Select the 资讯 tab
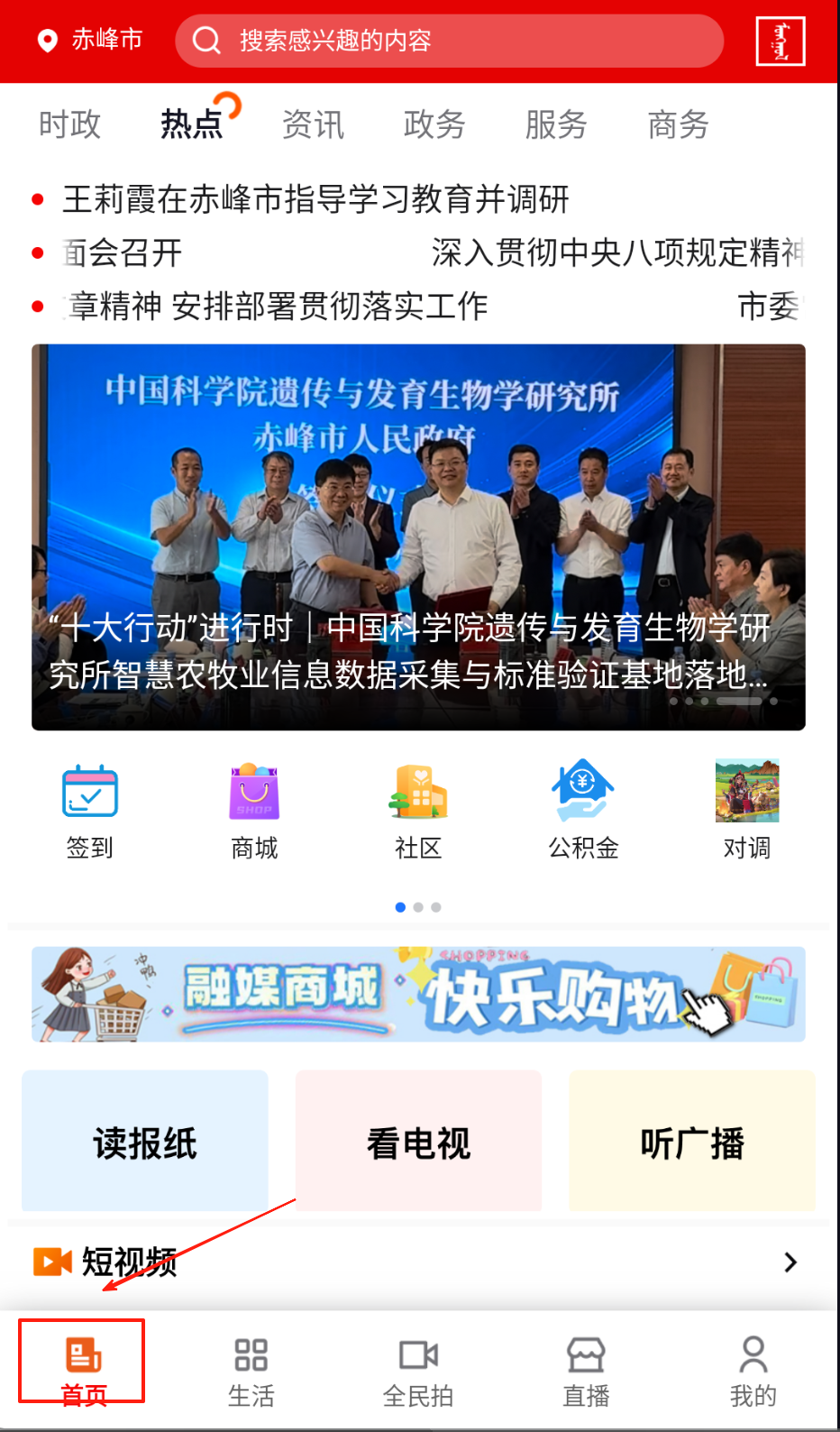Screen dimensions: 840x1432 [313, 124]
